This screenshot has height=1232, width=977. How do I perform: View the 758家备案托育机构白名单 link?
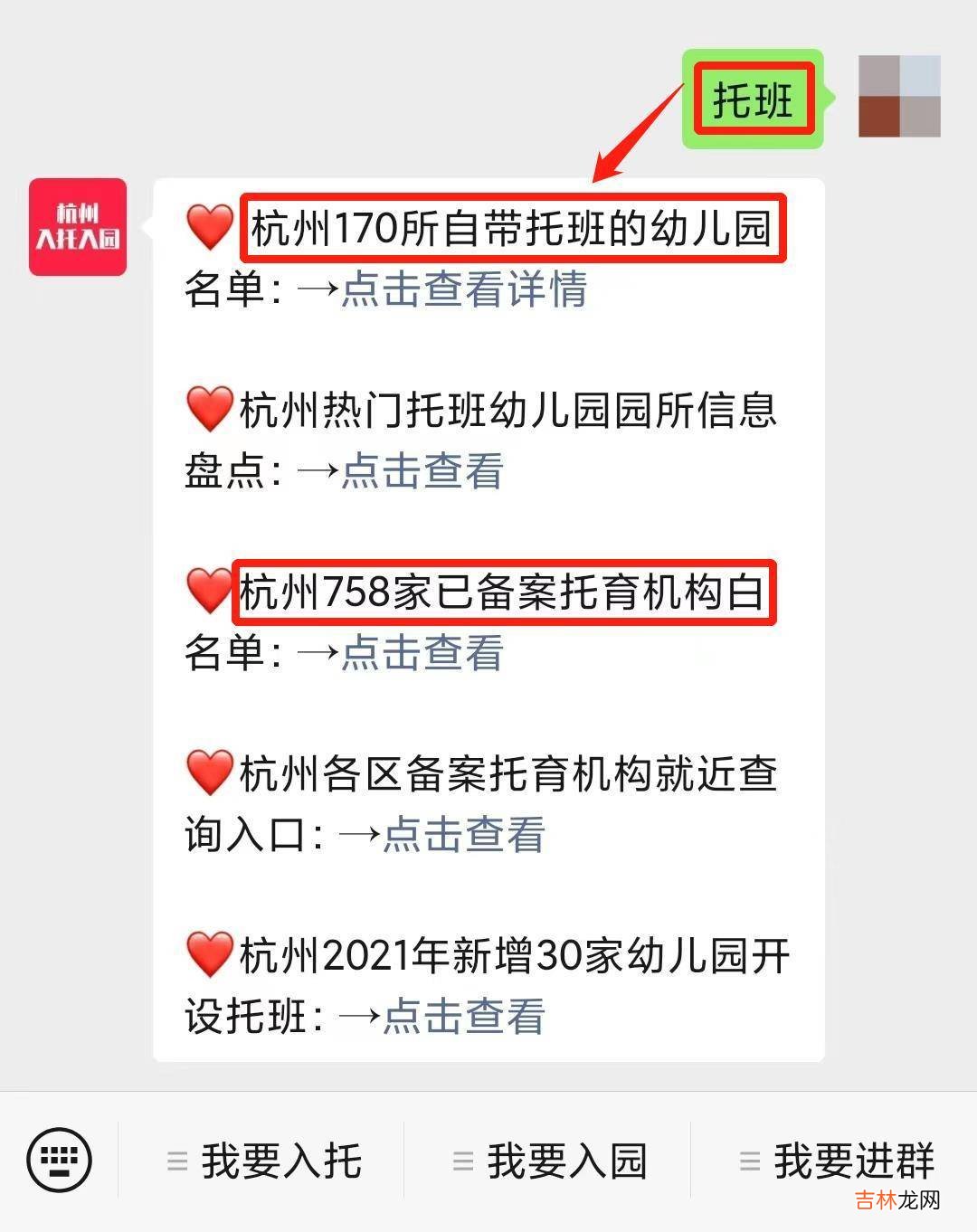(422, 653)
